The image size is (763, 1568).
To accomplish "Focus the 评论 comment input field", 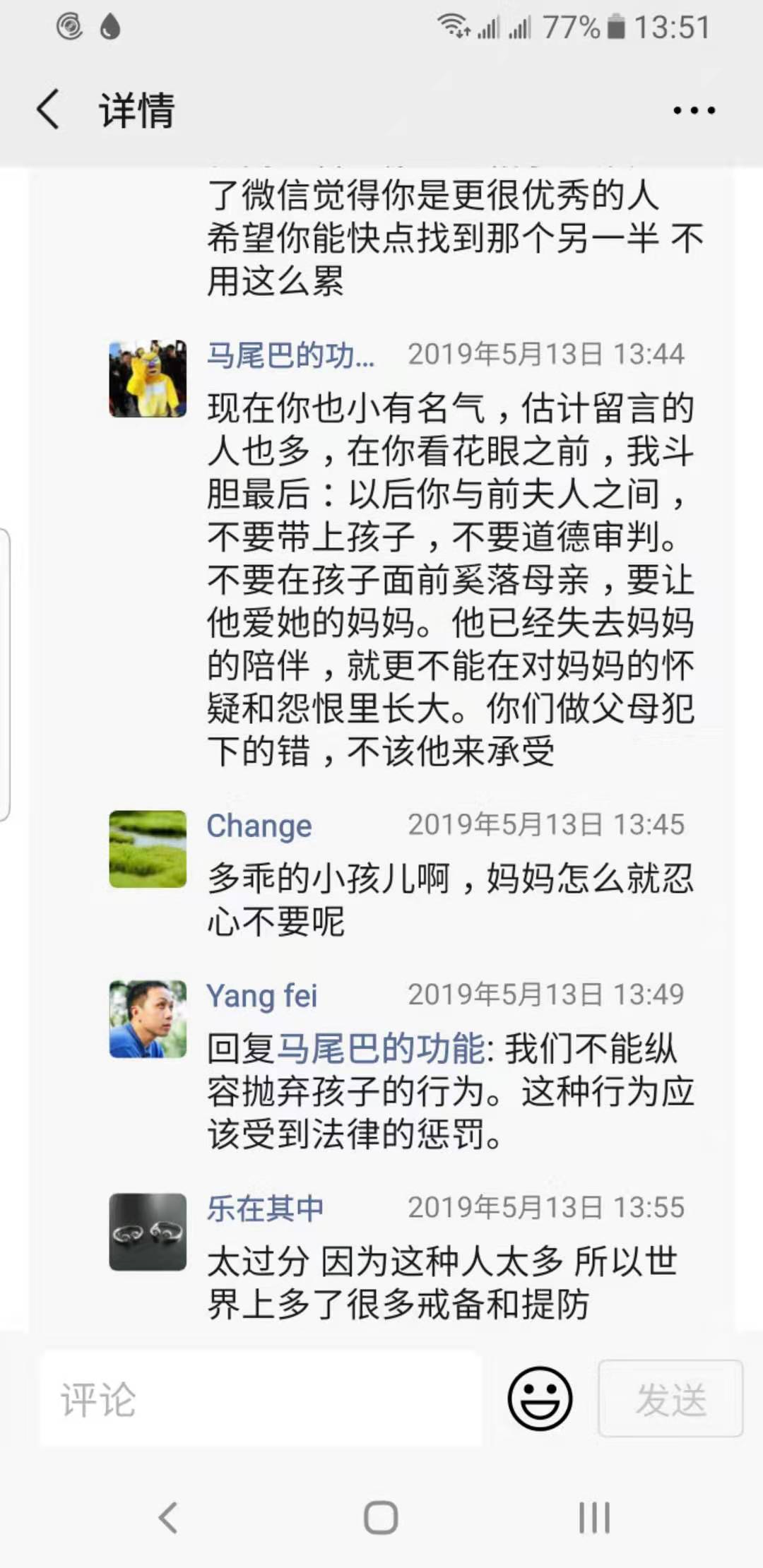I will click(260, 1399).
